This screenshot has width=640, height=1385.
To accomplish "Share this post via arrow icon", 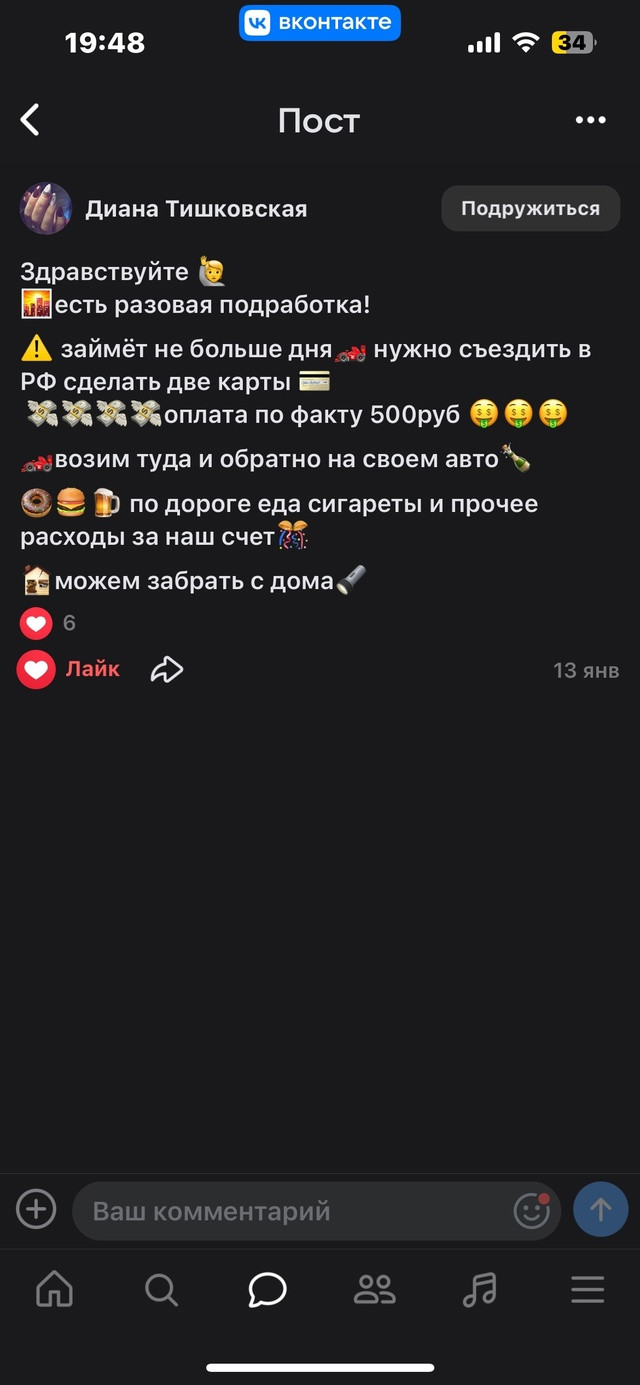I will point(167,669).
